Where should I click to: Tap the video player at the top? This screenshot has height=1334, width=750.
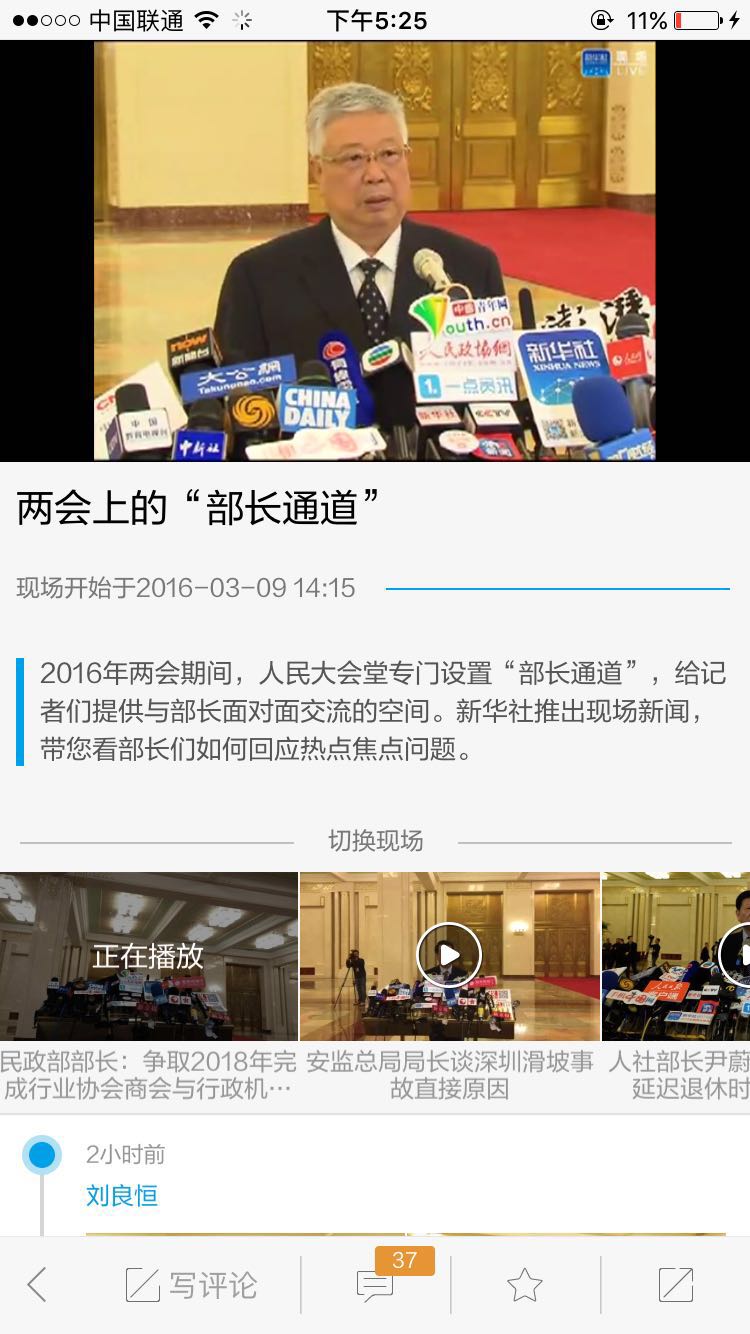(x=375, y=250)
